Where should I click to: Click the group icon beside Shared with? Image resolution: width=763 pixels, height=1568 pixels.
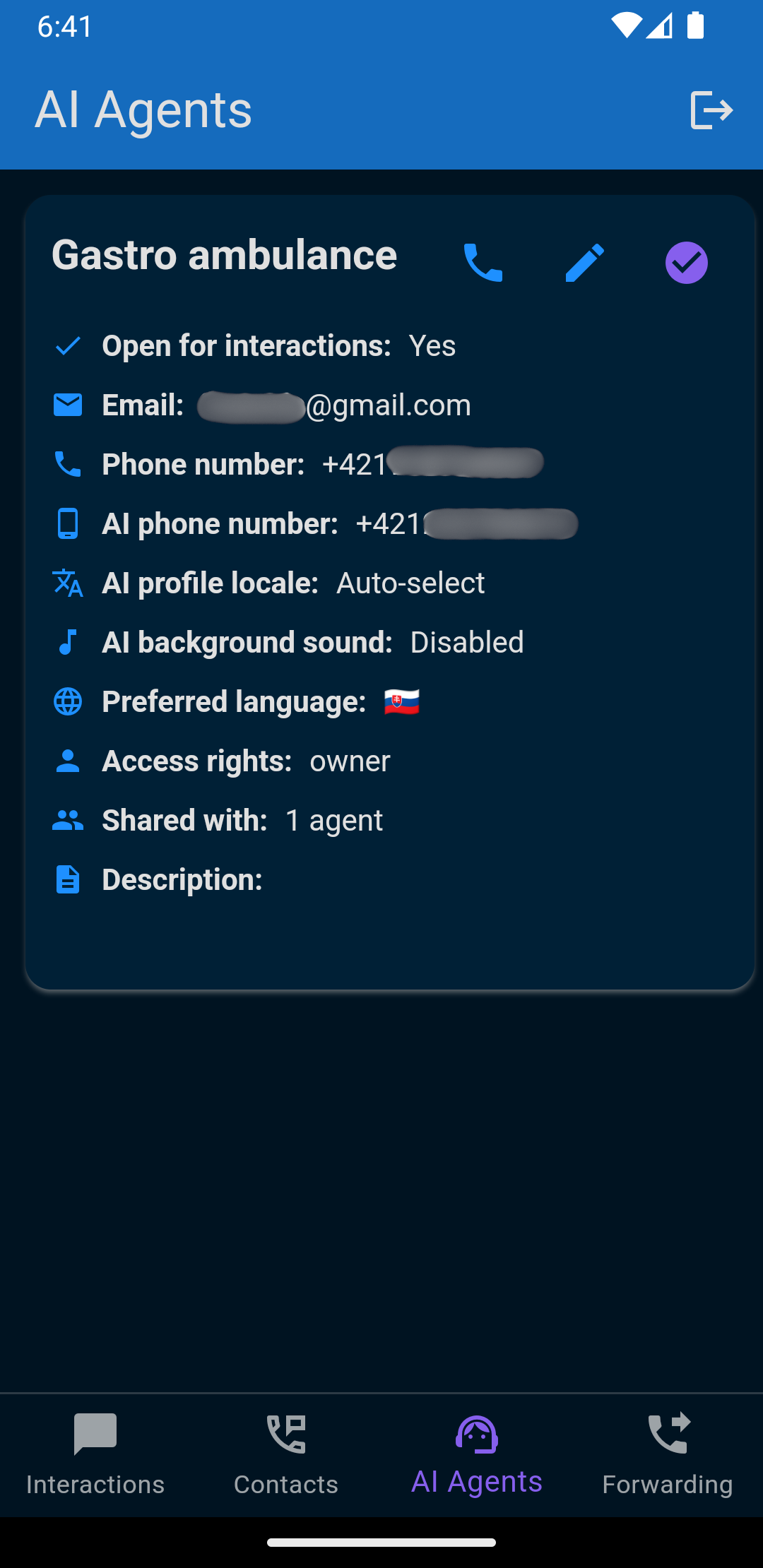click(x=67, y=819)
